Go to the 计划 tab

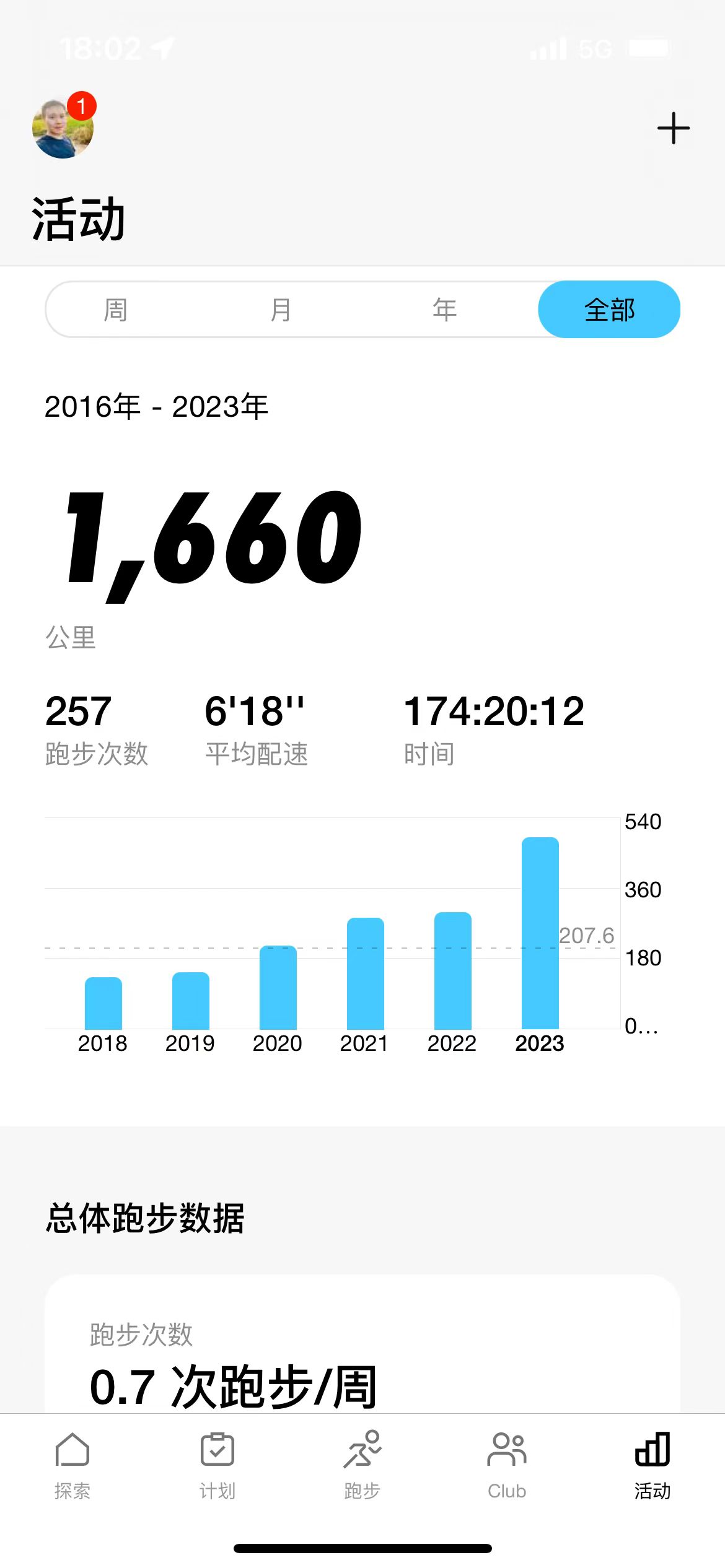217,1465
